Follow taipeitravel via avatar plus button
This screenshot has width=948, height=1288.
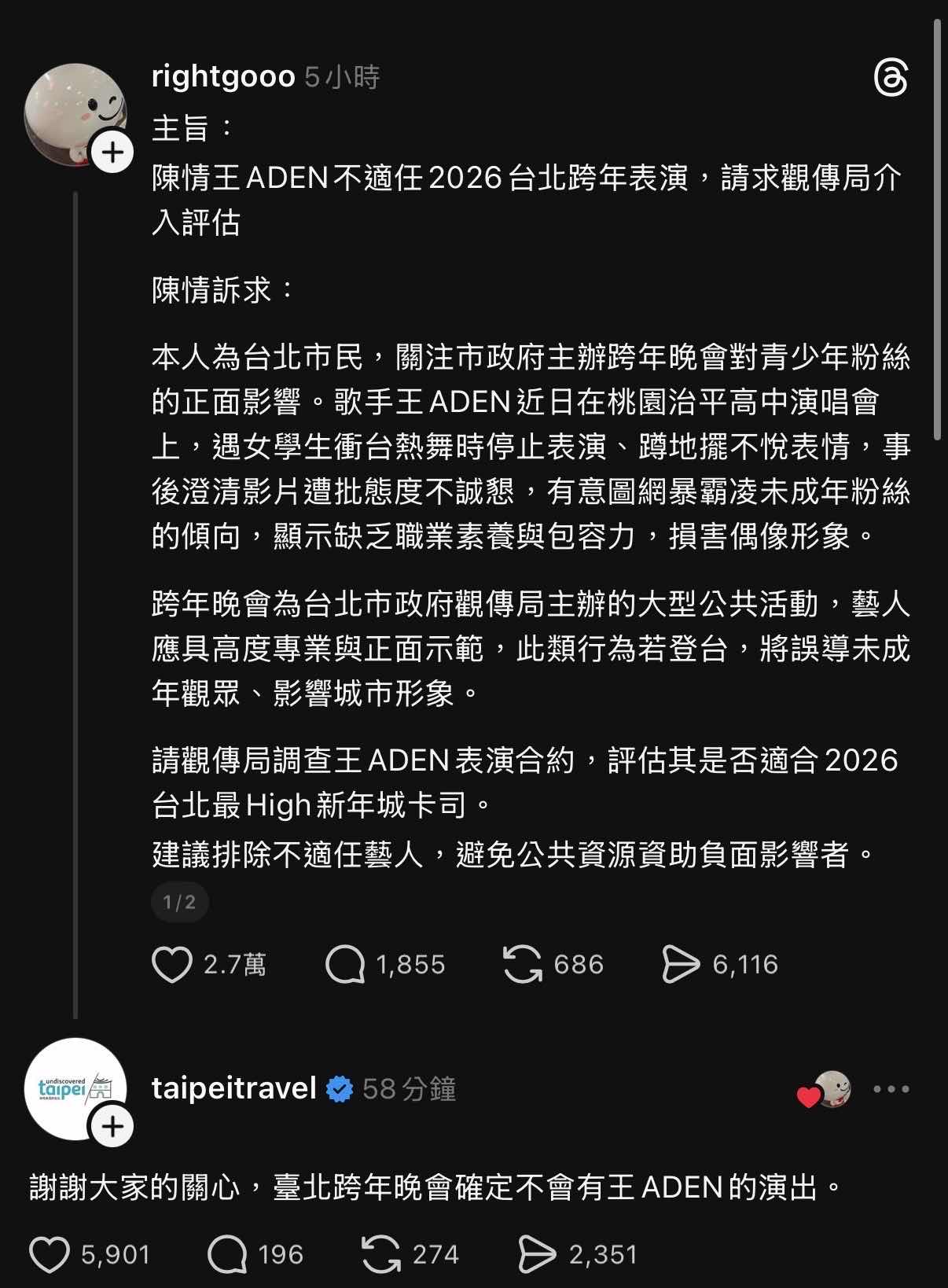pos(112,1127)
